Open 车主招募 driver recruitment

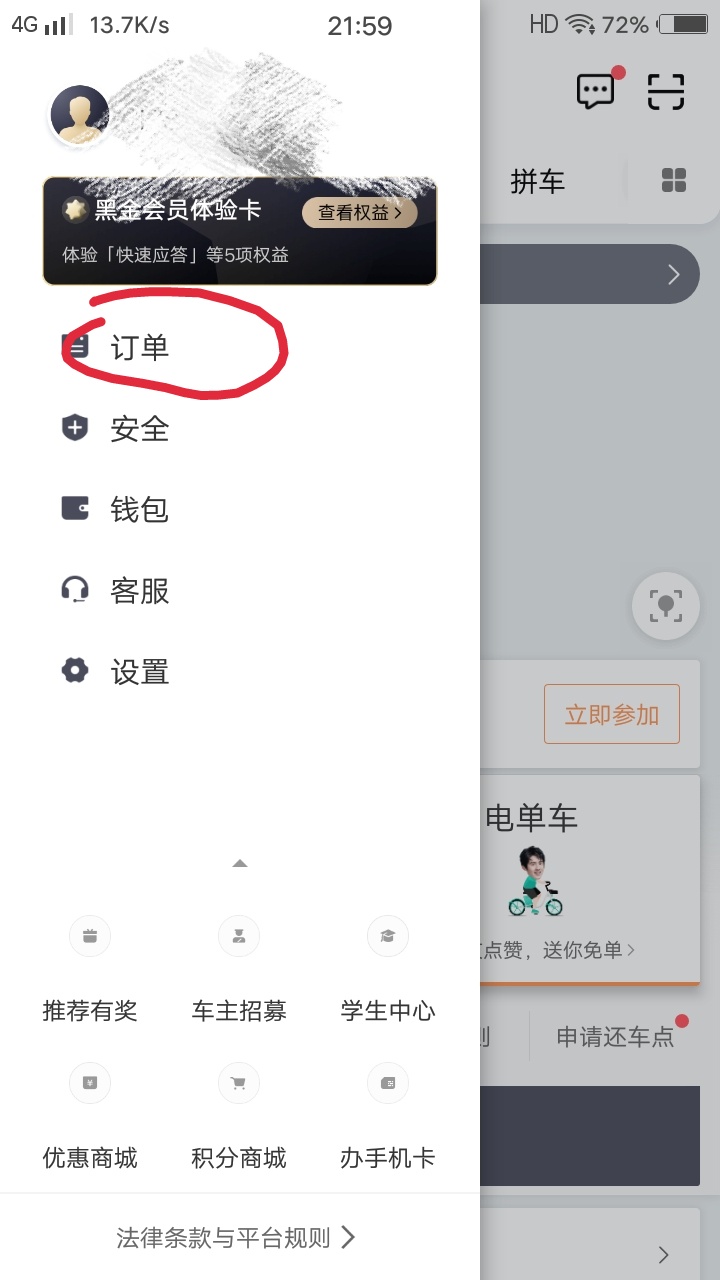239,970
